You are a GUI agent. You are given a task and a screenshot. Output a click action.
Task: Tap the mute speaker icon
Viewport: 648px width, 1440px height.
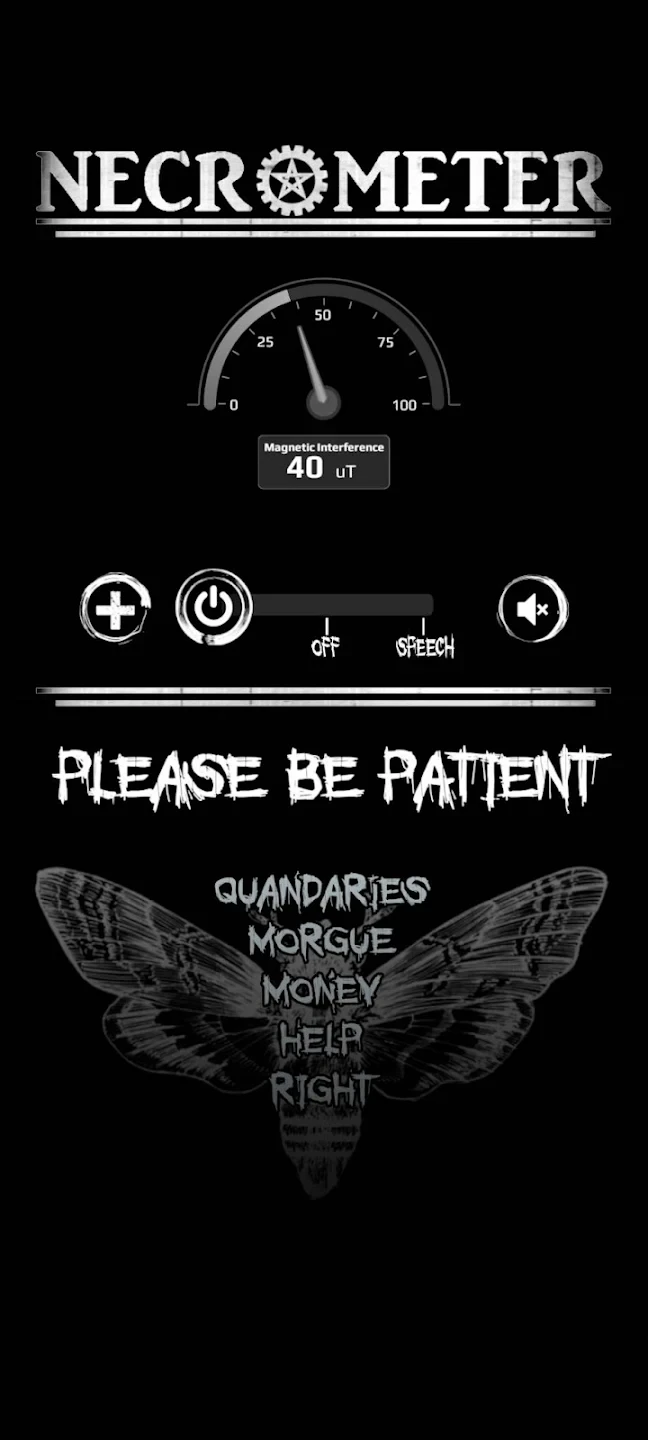(x=533, y=608)
